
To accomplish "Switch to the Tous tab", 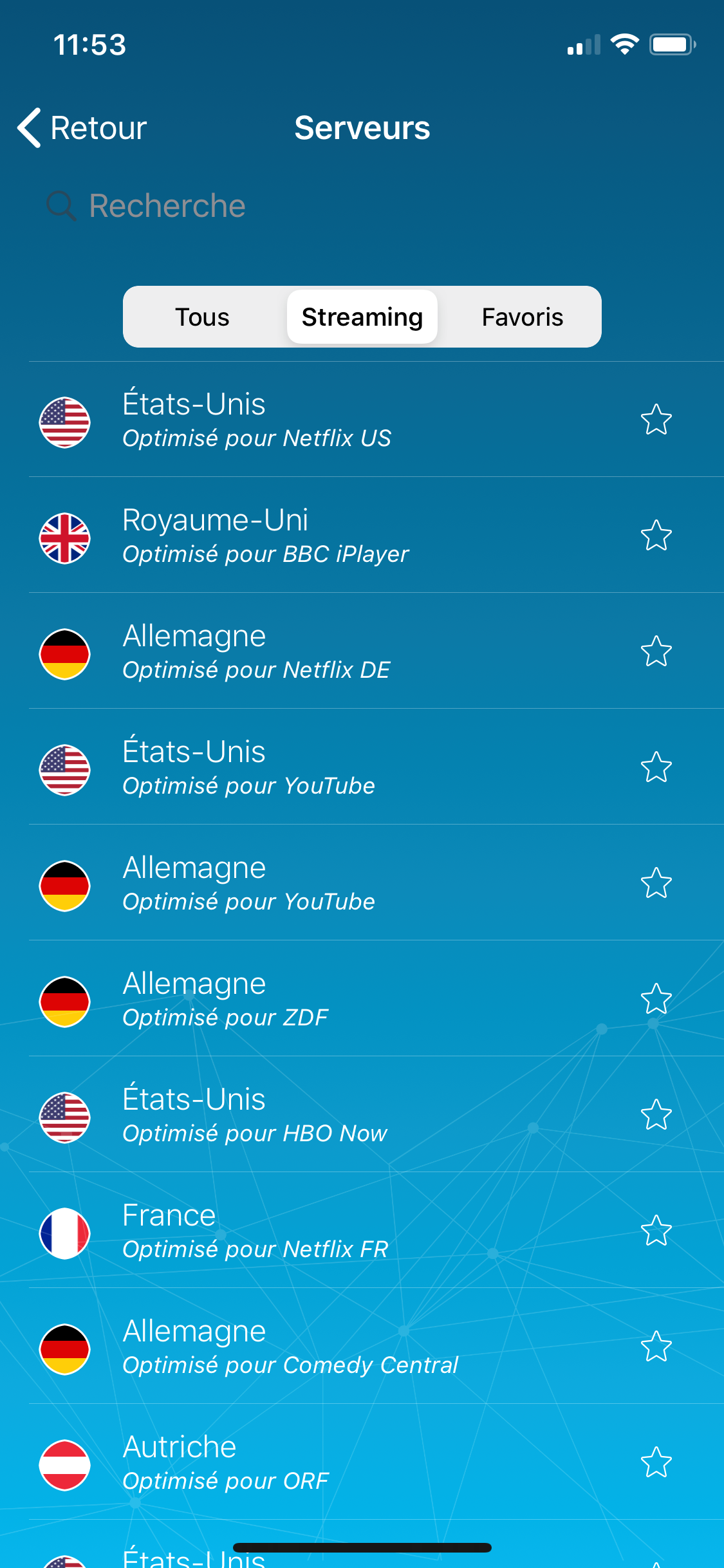I will click(203, 317).
